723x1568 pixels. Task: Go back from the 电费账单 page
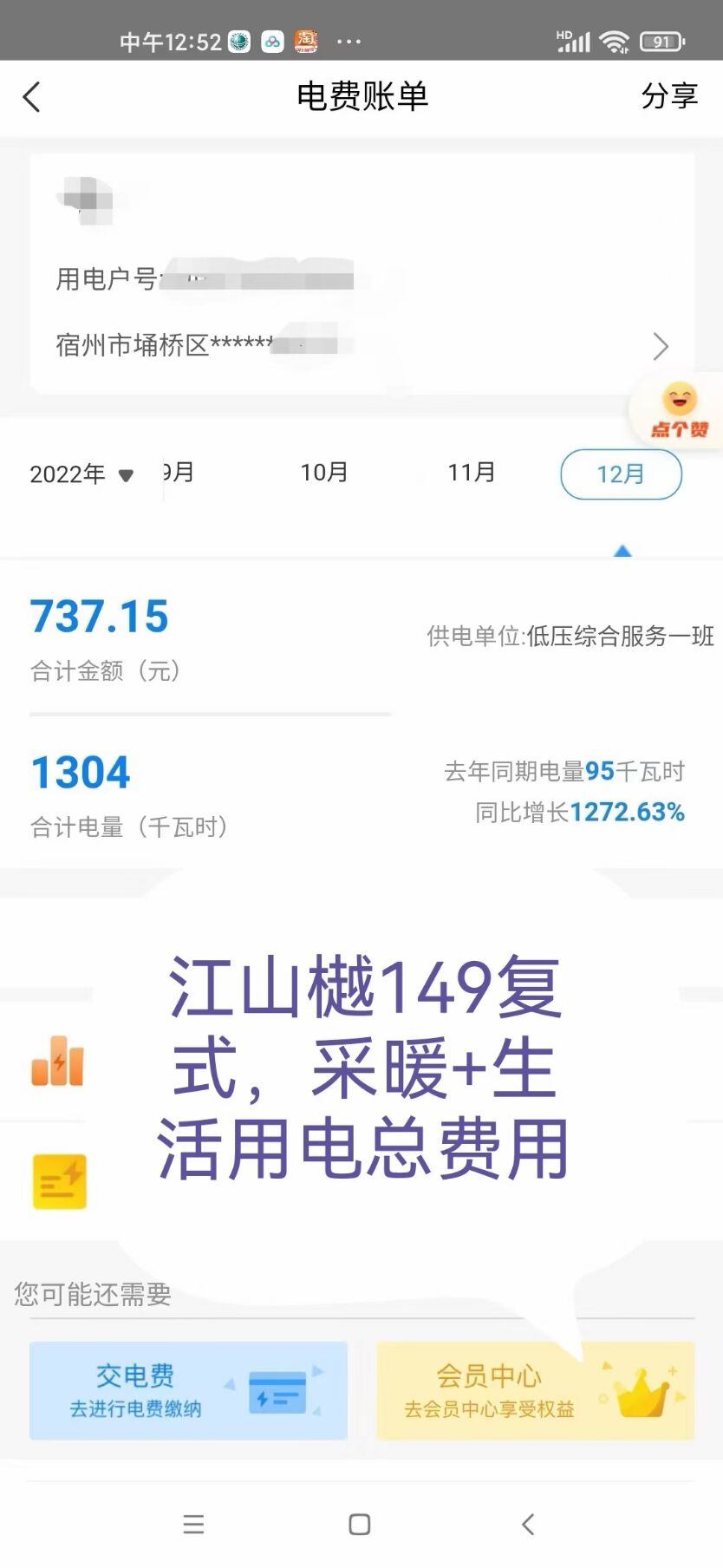(32, 97)
